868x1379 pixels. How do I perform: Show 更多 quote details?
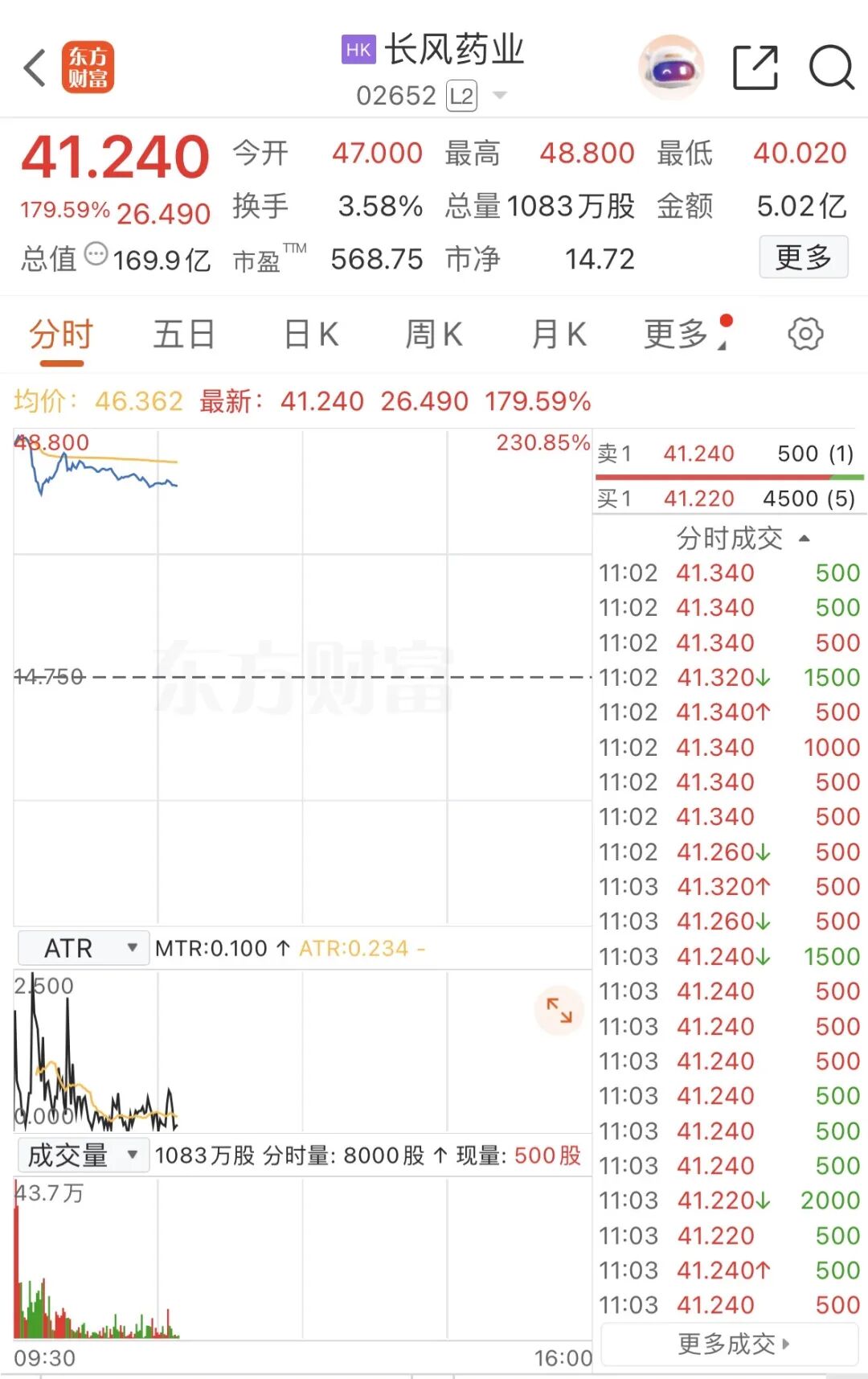tap(803, 257)
